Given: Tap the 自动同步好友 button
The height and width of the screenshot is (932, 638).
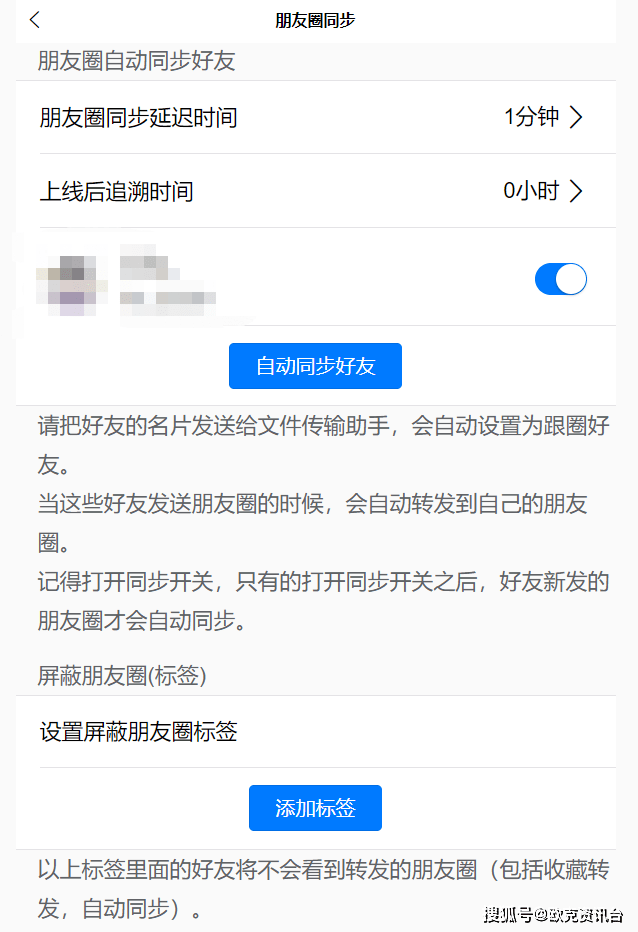Looking at the screenshot, I should (315, 366).
